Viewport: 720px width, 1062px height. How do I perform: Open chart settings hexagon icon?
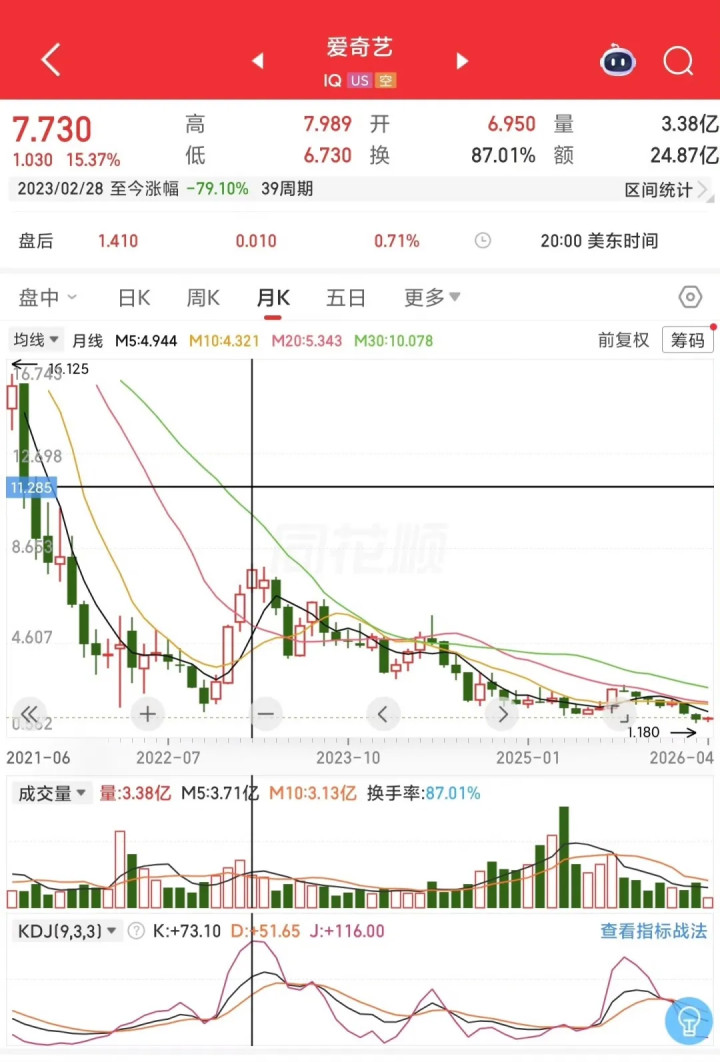coord(690,297)
